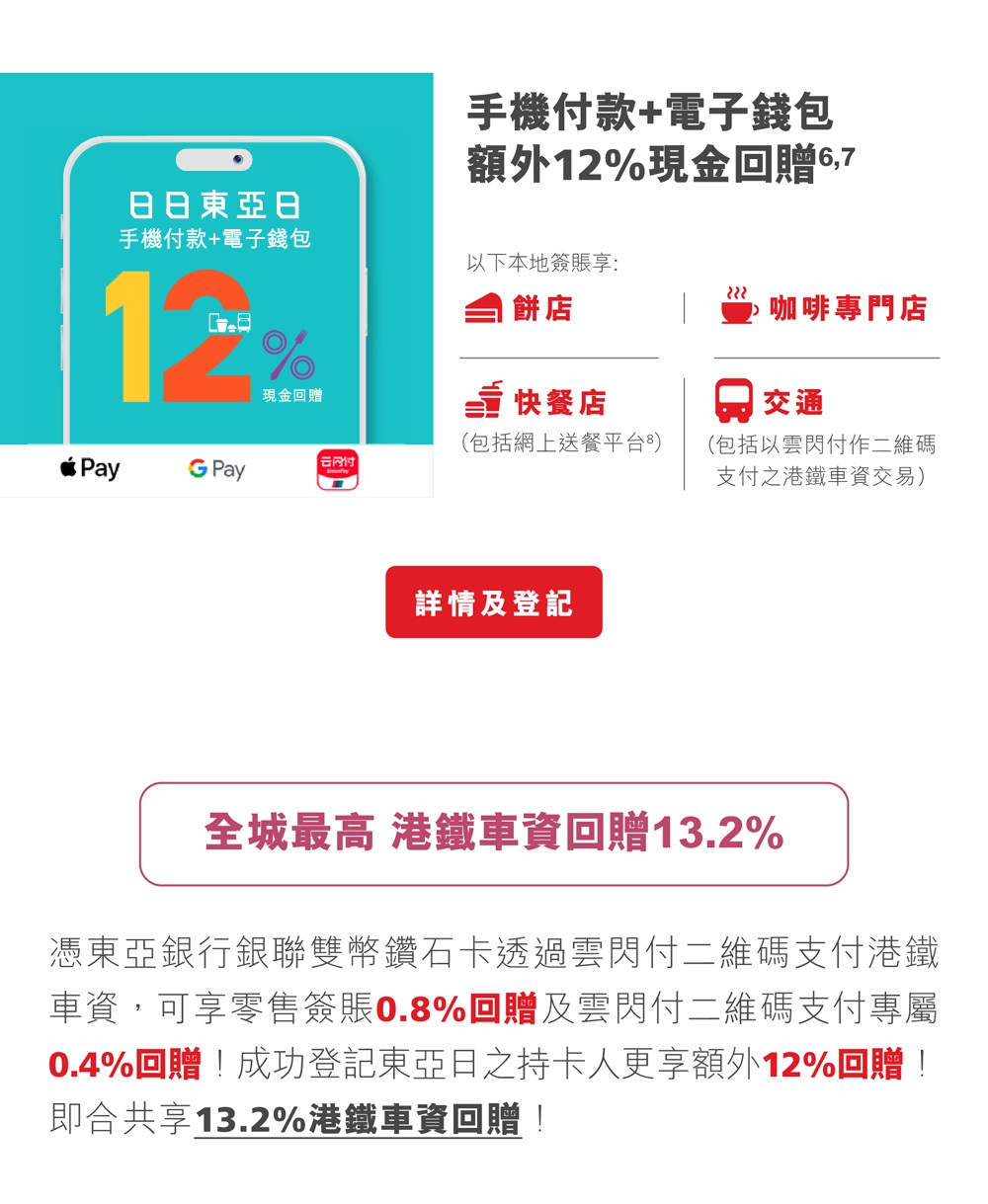Screen dimensions: 988x1204
Task: Tap the 詳情及登記 button
Action: pos(493,602)
